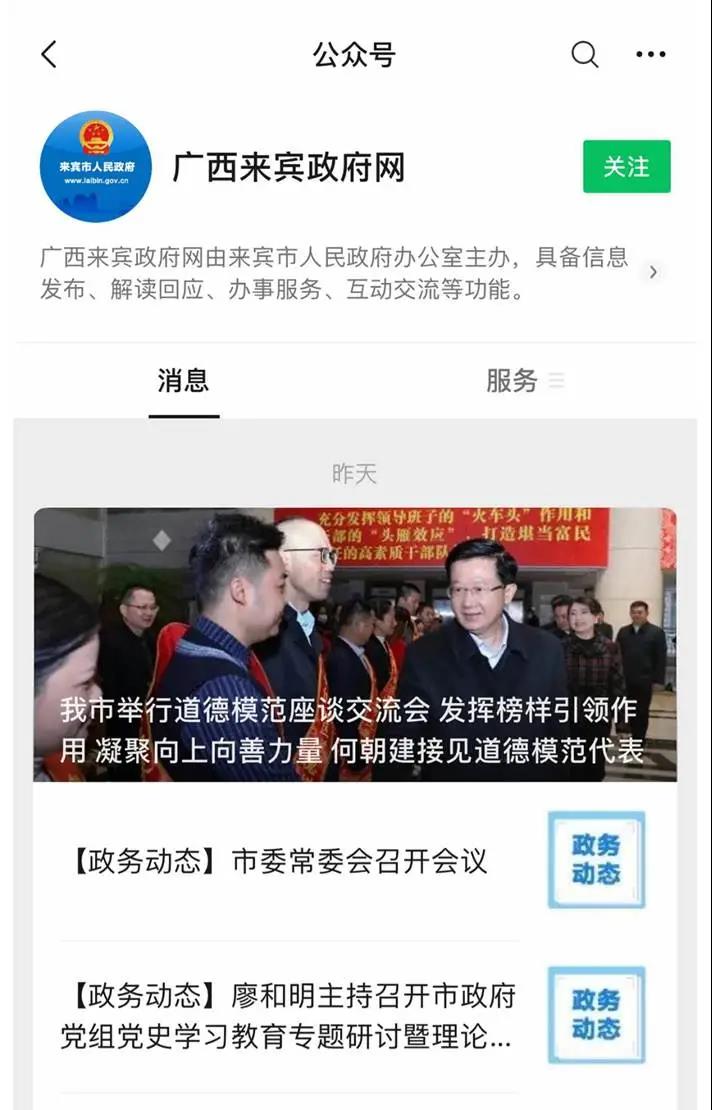Open the 廖和明主持召开市政府党组 article
Screen dimensions: 712x1110
[290, 1015]
